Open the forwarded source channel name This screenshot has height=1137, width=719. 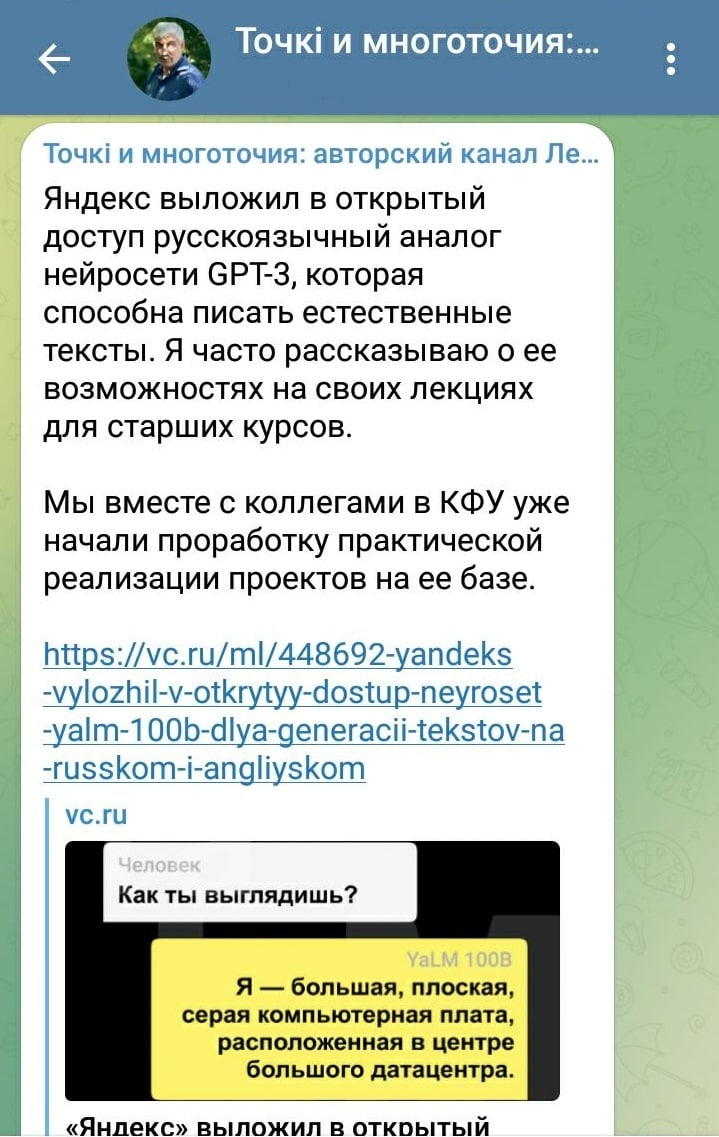(x=321, y=155)
